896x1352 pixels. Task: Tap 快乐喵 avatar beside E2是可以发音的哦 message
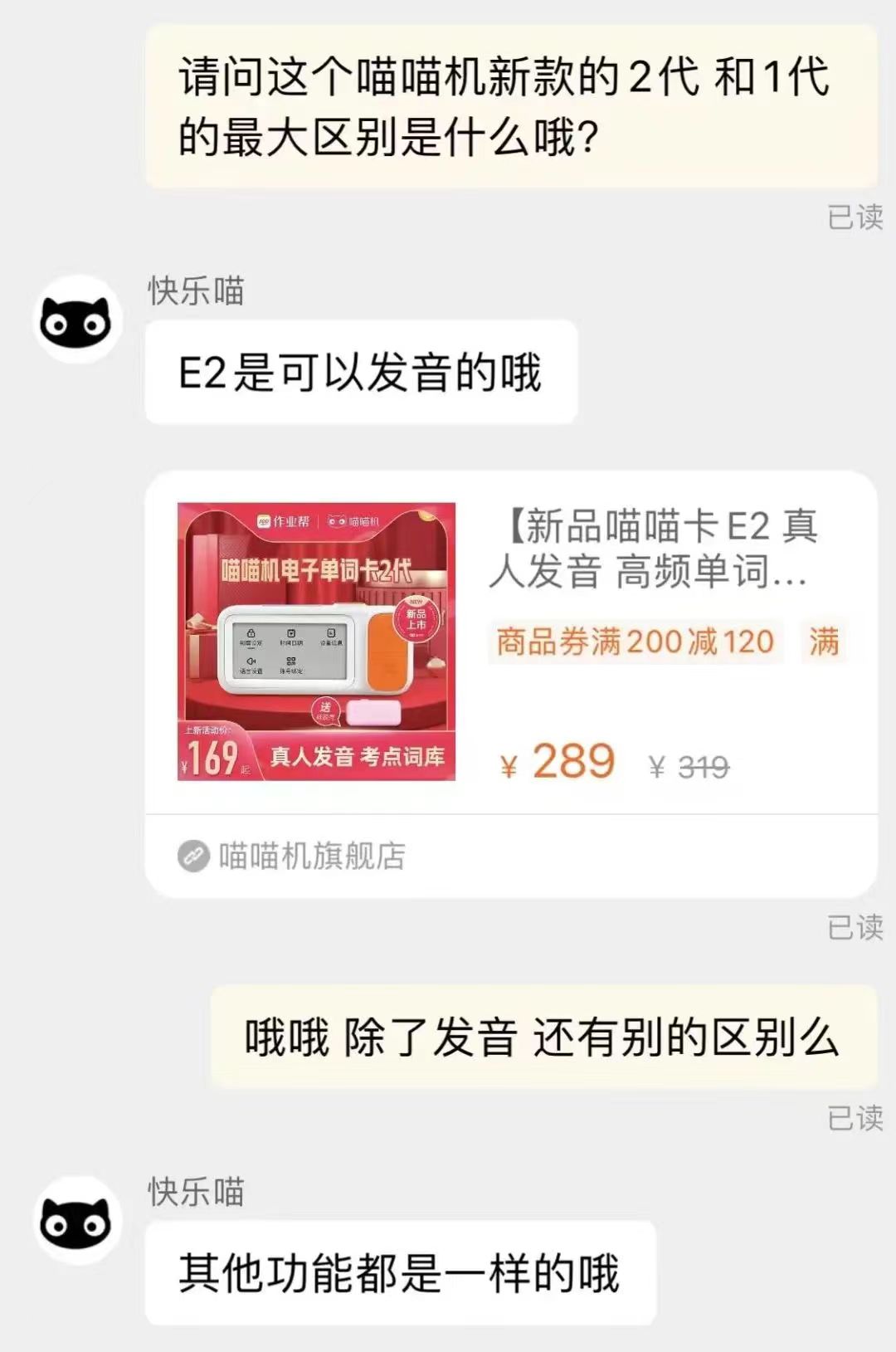[76, 320]
